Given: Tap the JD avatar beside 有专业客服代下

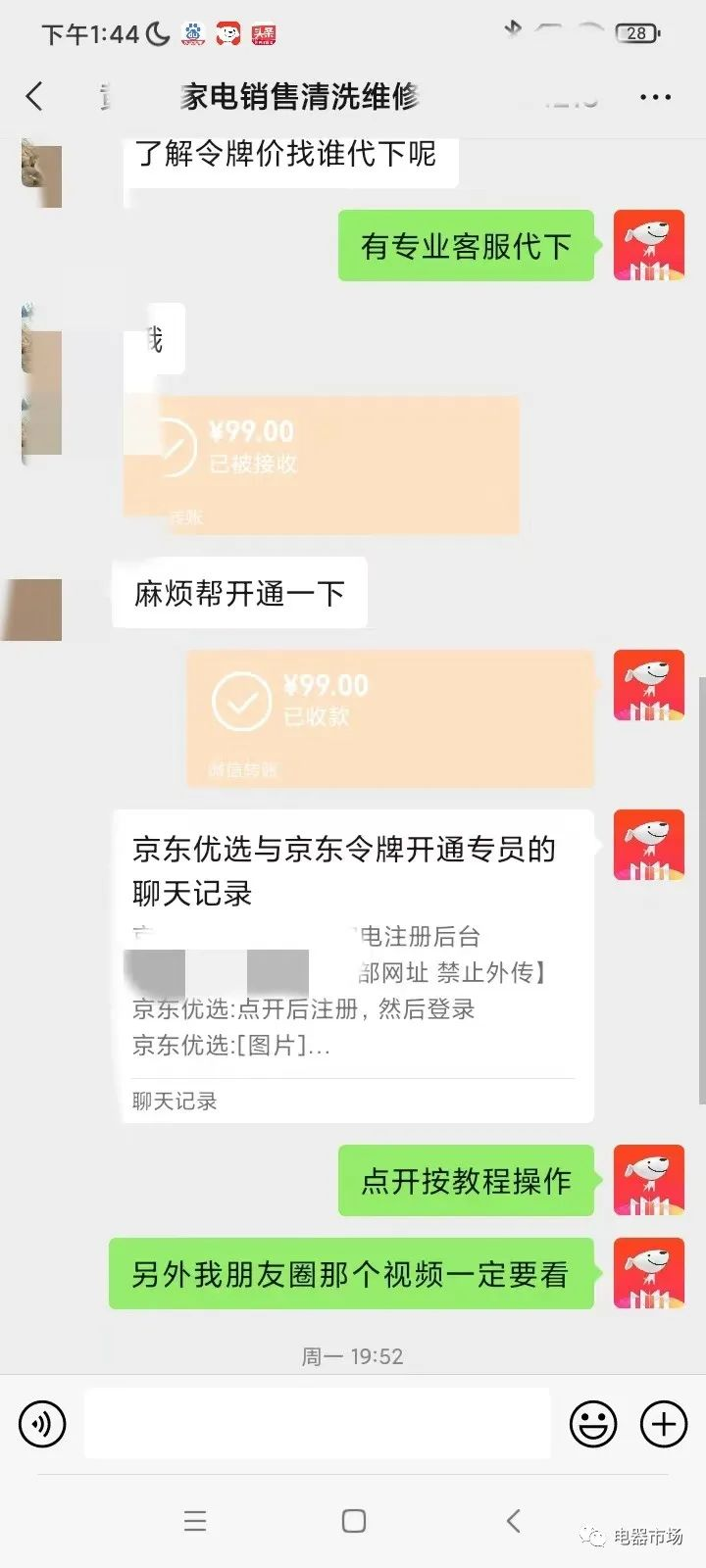Looking at the screenshot, I should [648, 245].
